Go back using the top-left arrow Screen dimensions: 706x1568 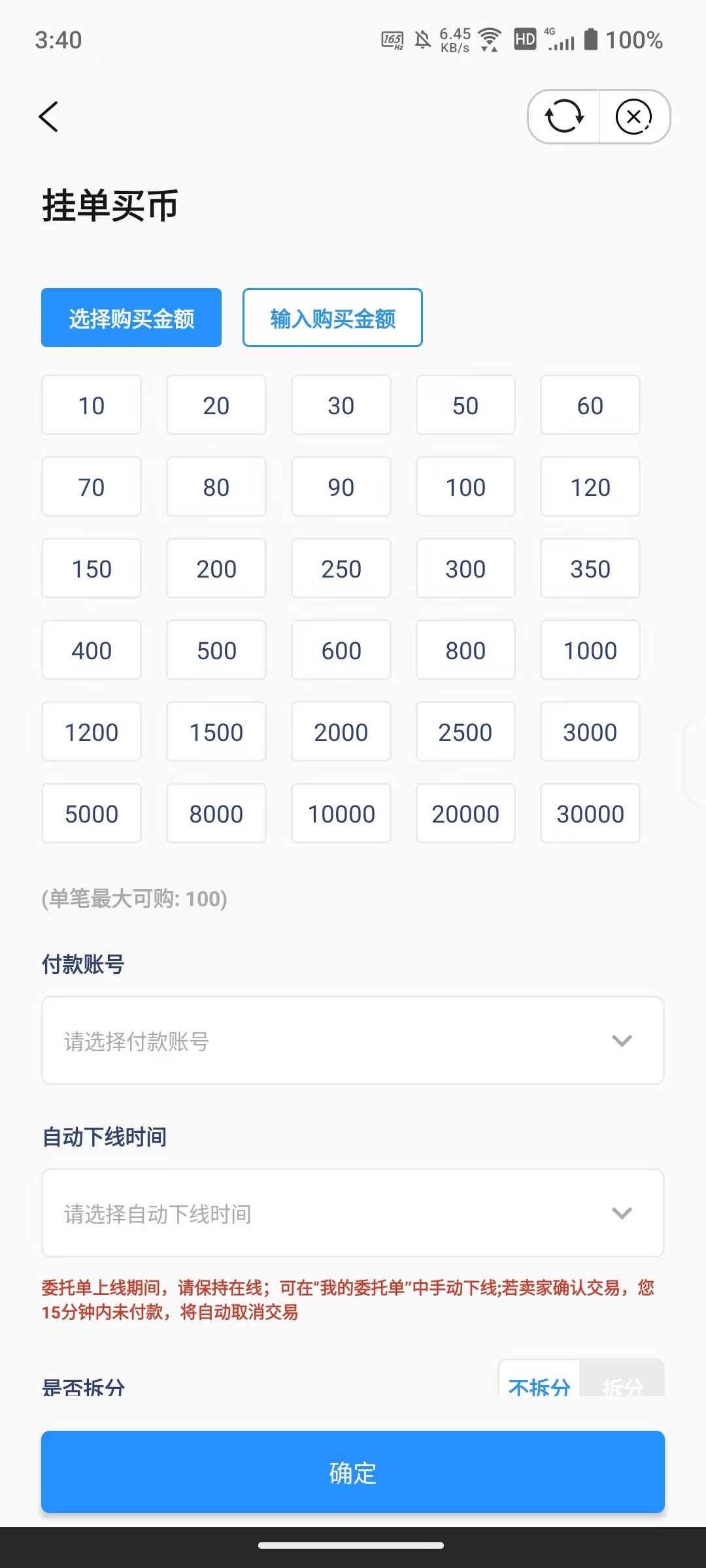coord(49,117)
